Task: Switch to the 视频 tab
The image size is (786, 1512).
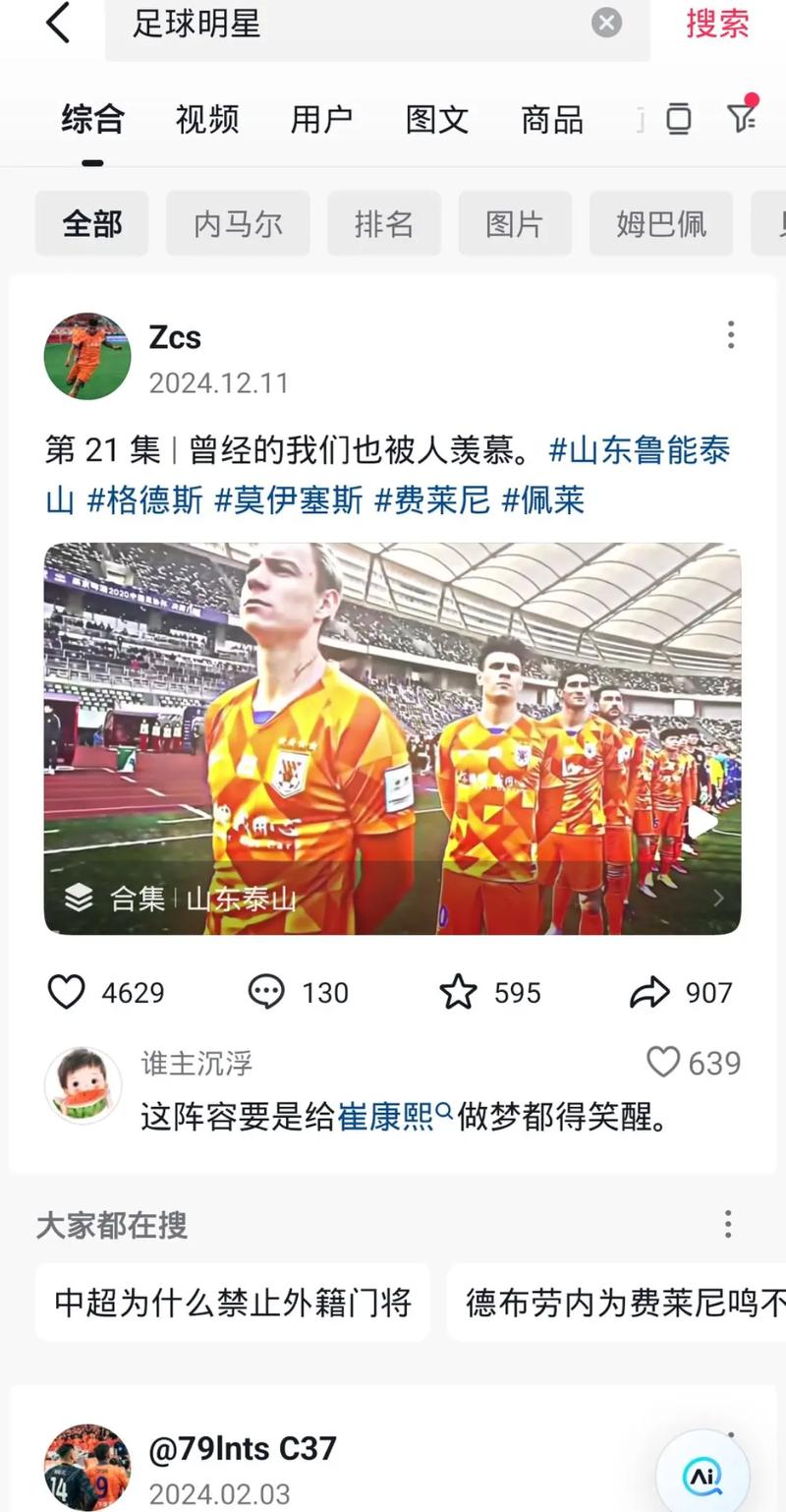Action: pyautogui.click(x=206, y=119)
